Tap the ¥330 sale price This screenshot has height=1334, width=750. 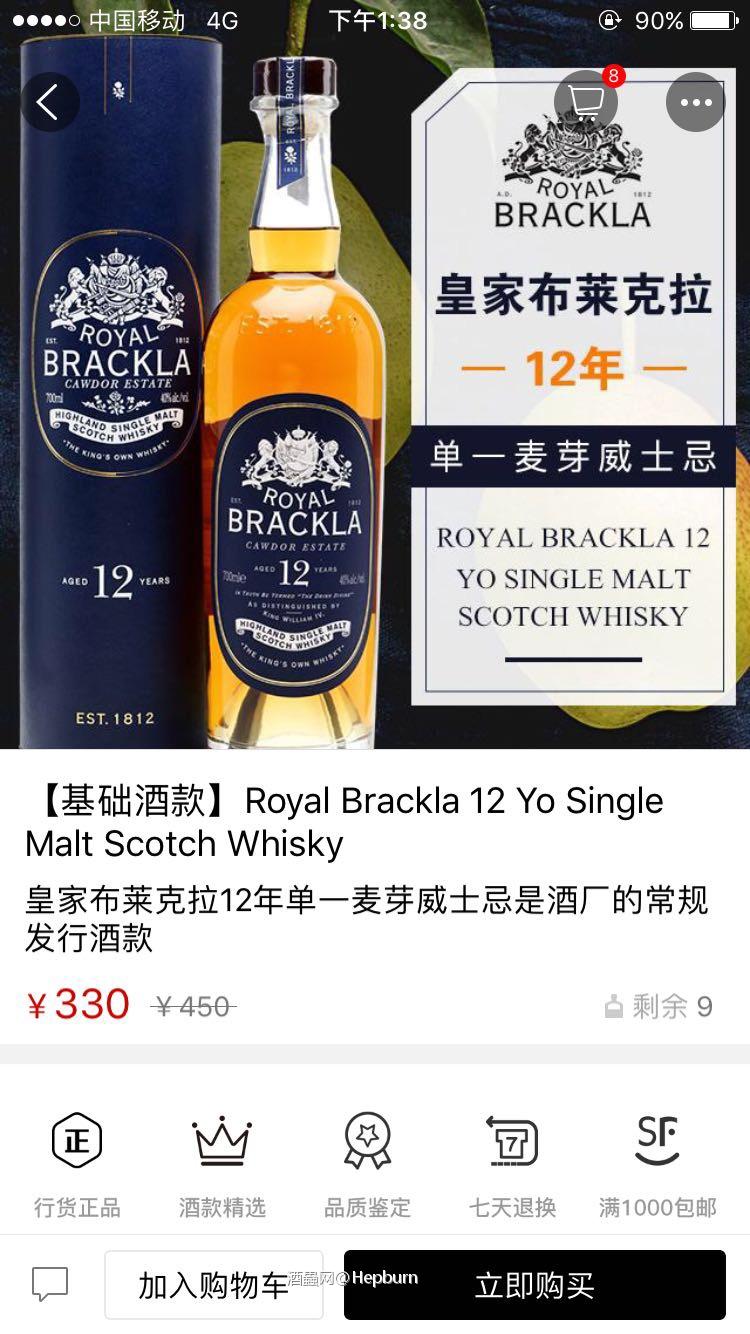tap(78, 1005)
